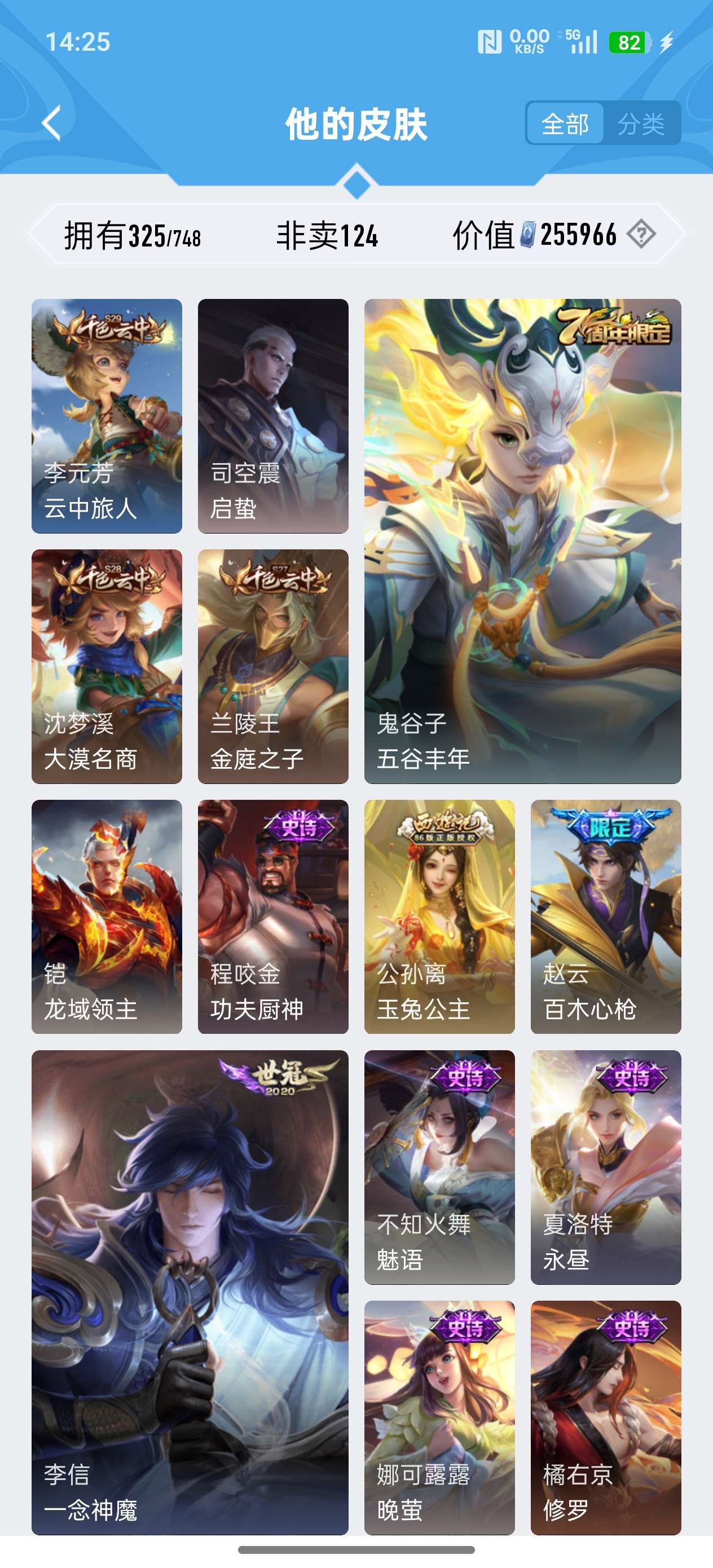713x1568 pixels.
Task: Open 娜可露露 晚萤 skin card
Action: click(x=439, y=1417)
